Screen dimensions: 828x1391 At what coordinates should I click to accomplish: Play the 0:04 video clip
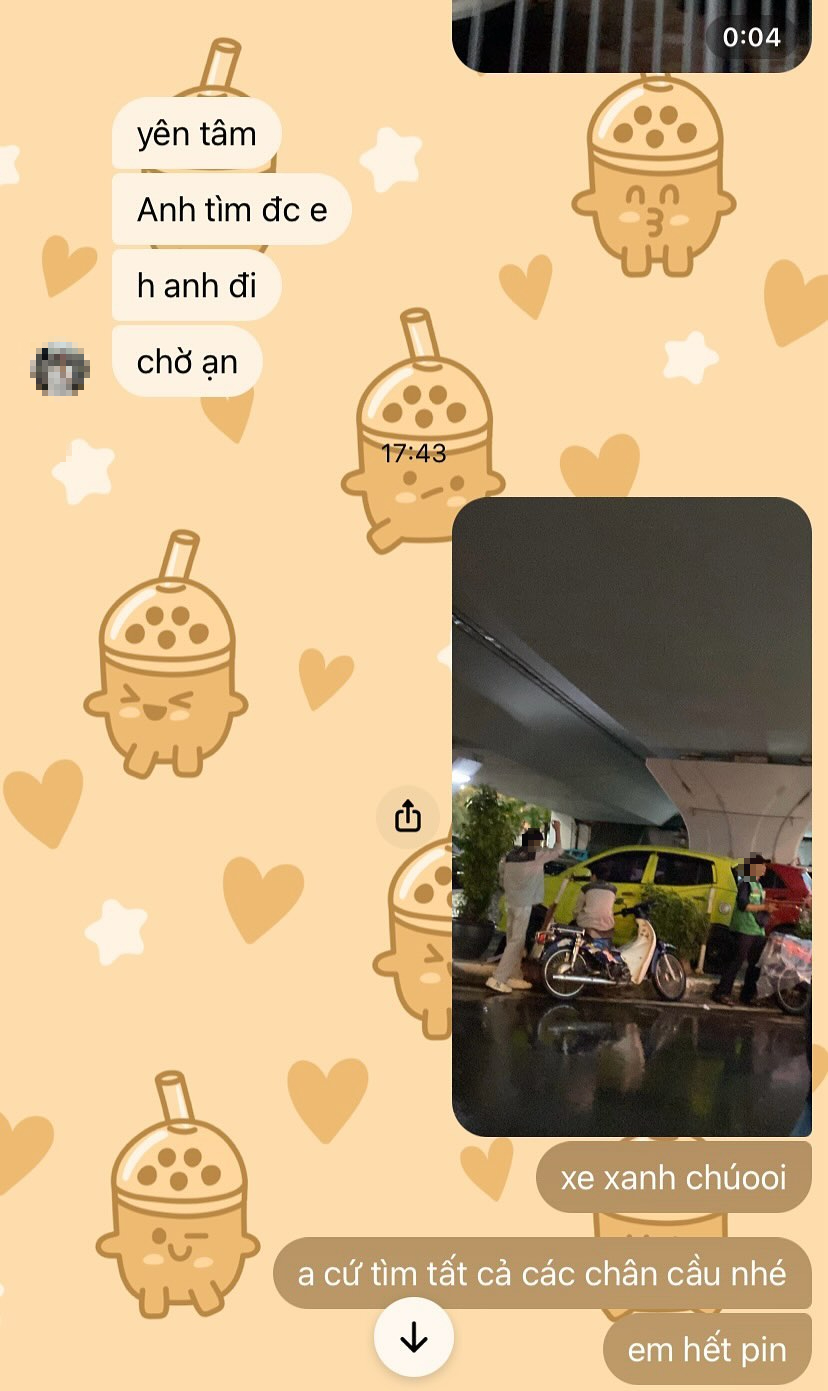point(632,36)
